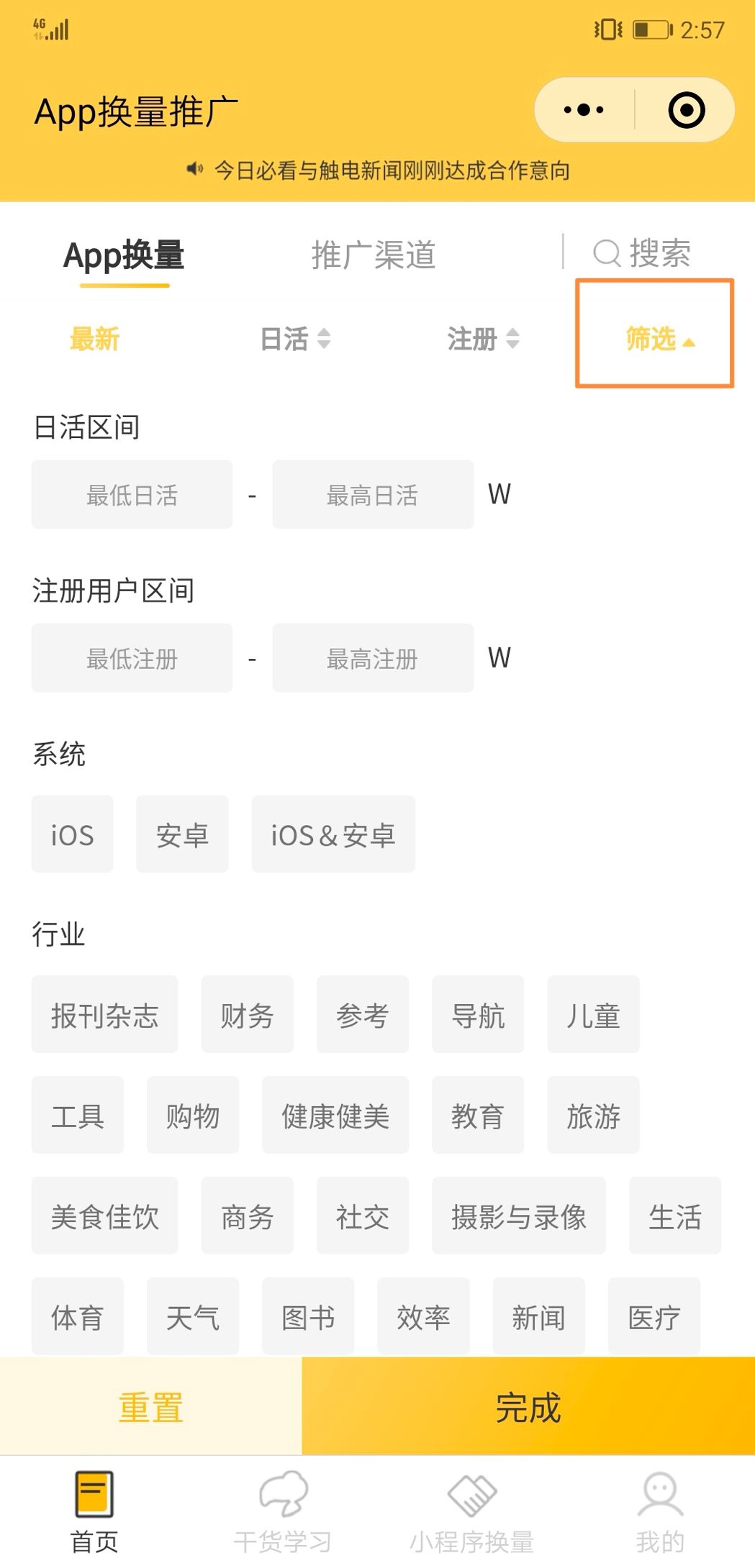Pick the iOS&安卓 chip
This screenshot has height=1568, width=755.
(333, 834)
